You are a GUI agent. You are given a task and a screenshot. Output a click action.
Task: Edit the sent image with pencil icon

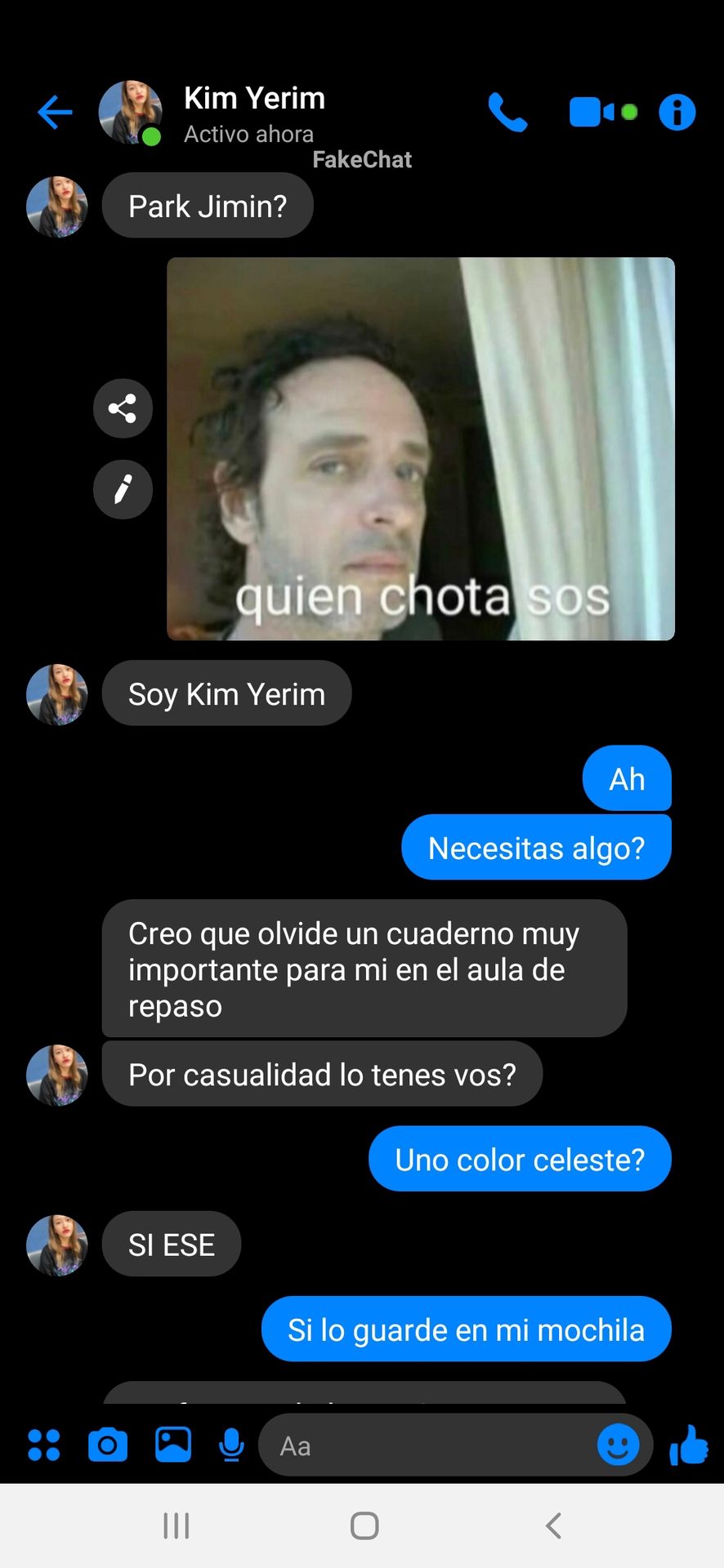(x=123, y=490)
